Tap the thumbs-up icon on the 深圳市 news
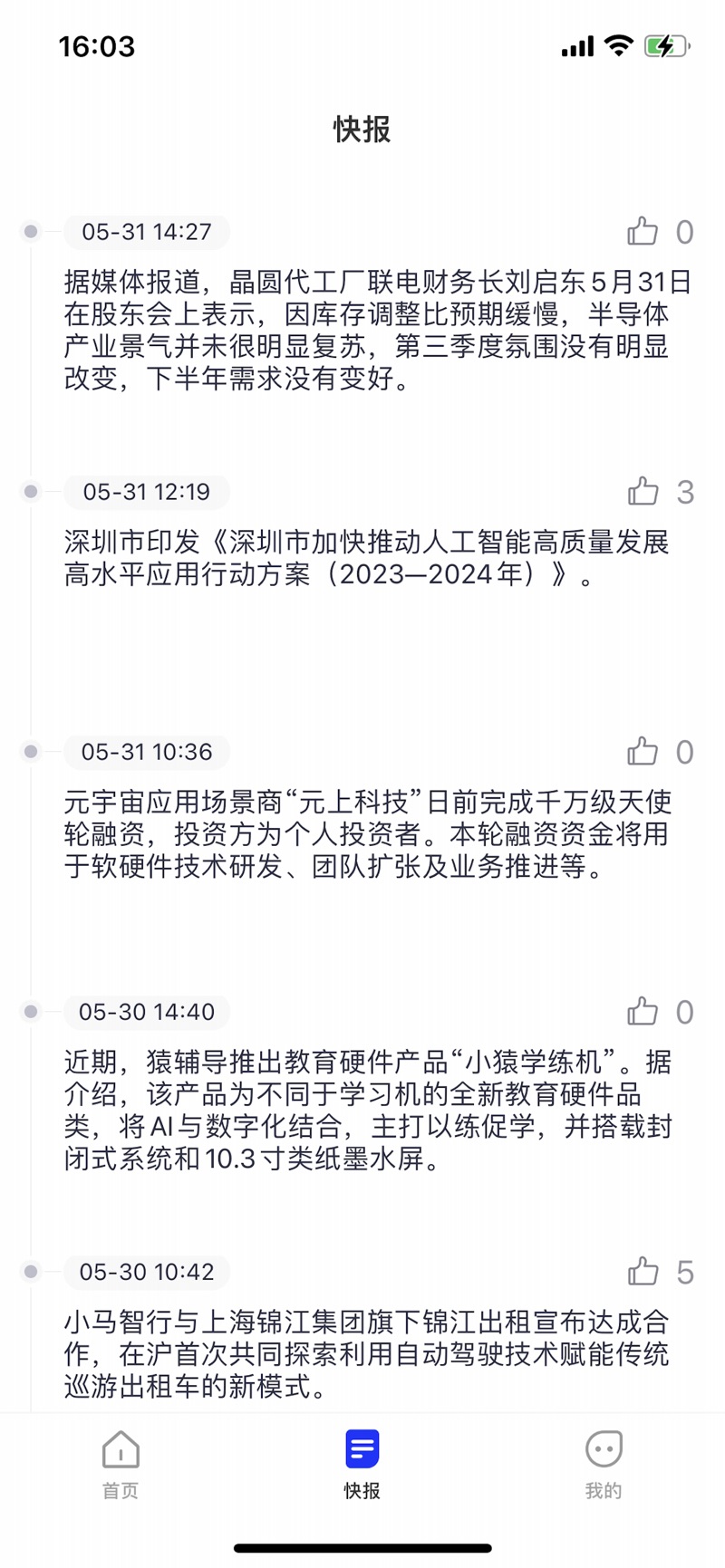Image resolution: width=725 pixels, height=1568 pixels. (x=643, y=492)
